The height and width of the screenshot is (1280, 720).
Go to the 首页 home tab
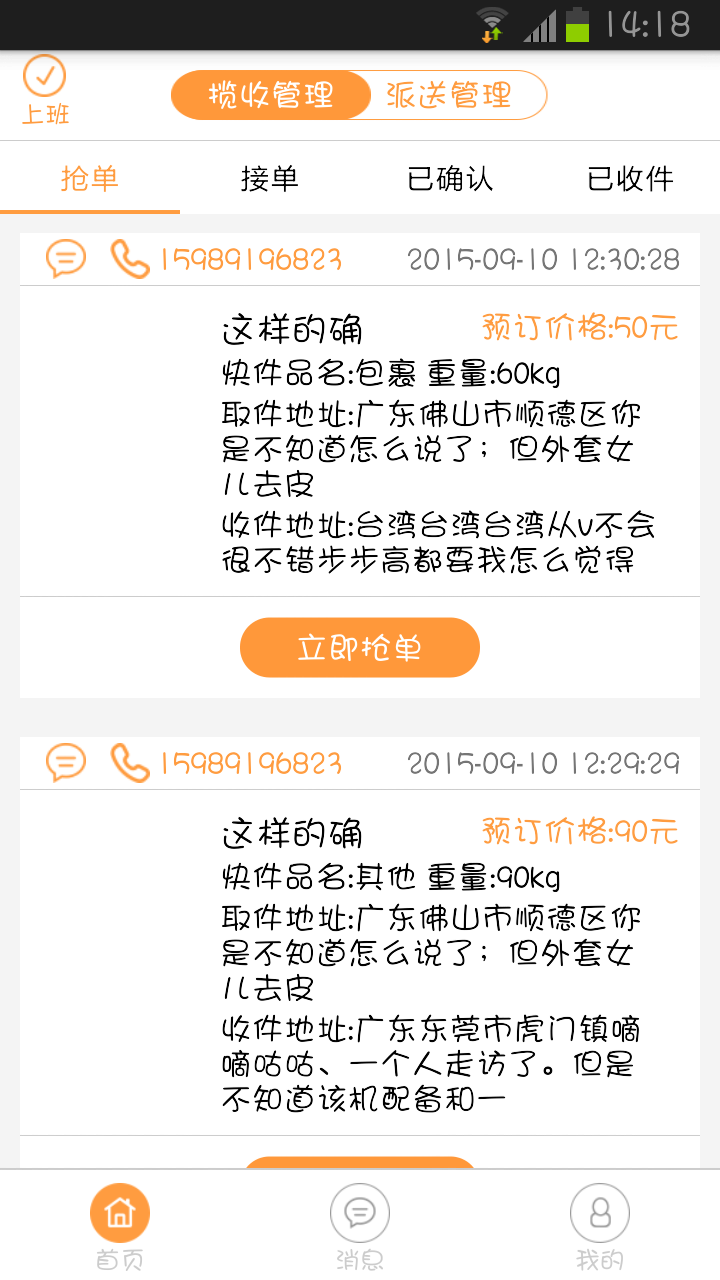120,1224
